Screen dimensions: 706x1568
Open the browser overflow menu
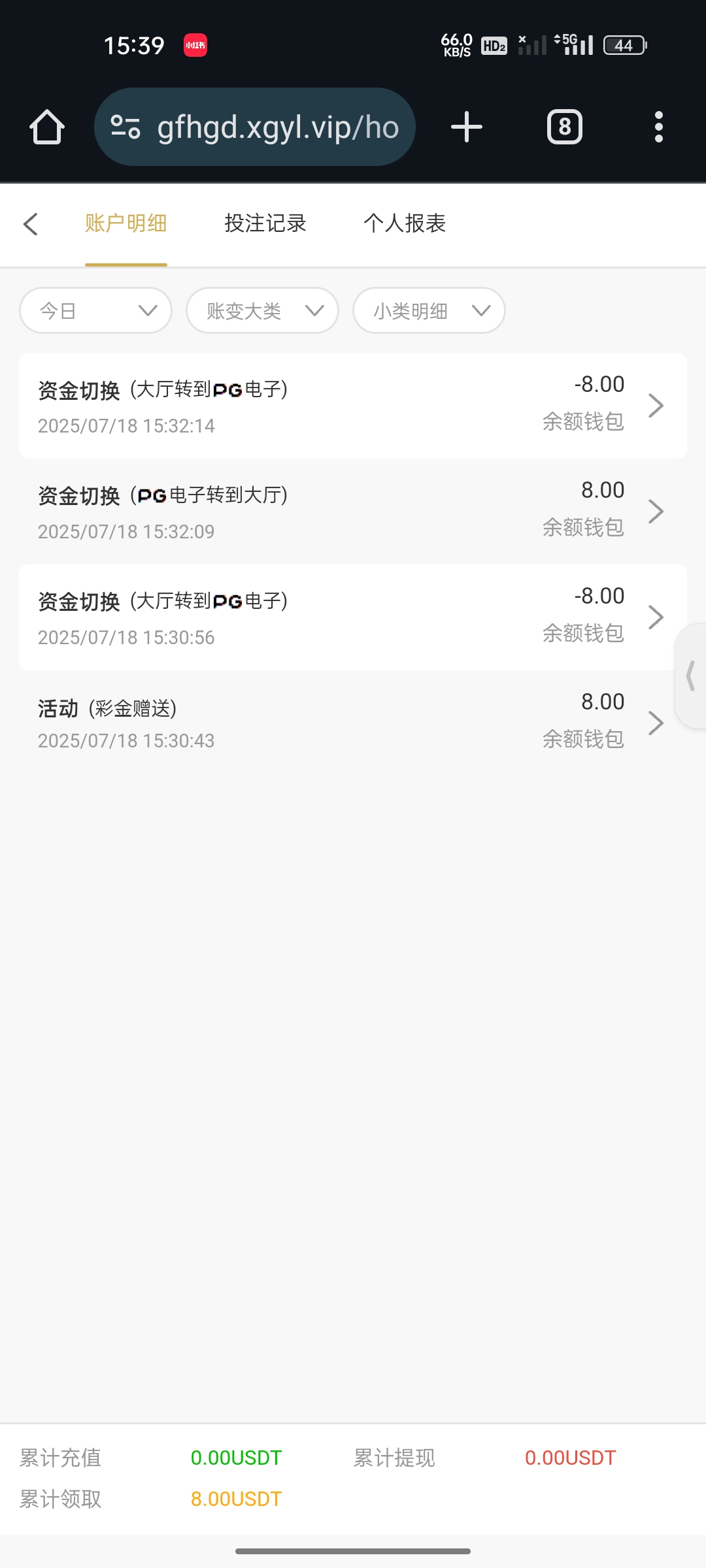coord(659,127)
